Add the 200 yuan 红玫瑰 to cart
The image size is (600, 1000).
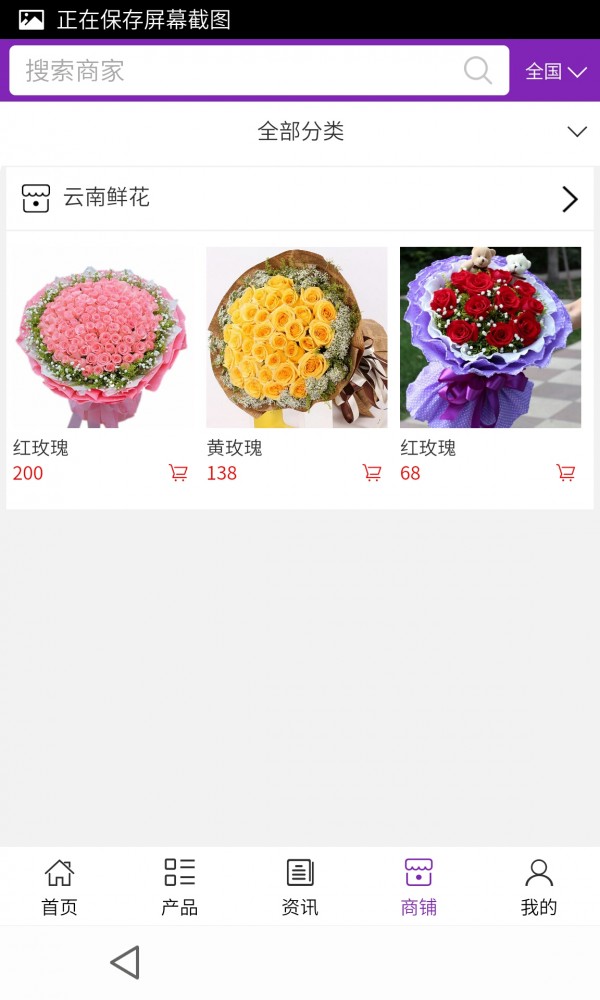pos(178,473)
